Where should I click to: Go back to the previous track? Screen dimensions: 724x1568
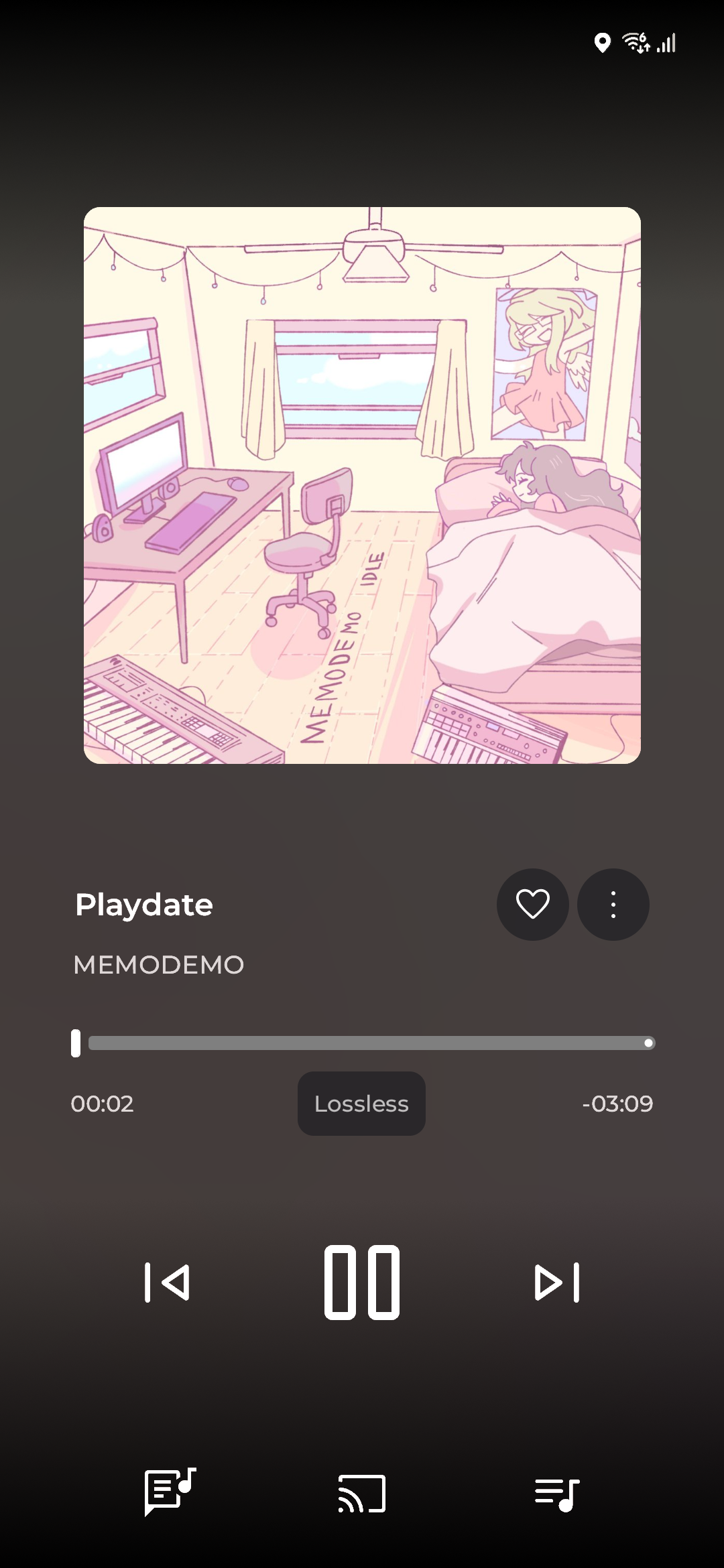(168, 1283)
